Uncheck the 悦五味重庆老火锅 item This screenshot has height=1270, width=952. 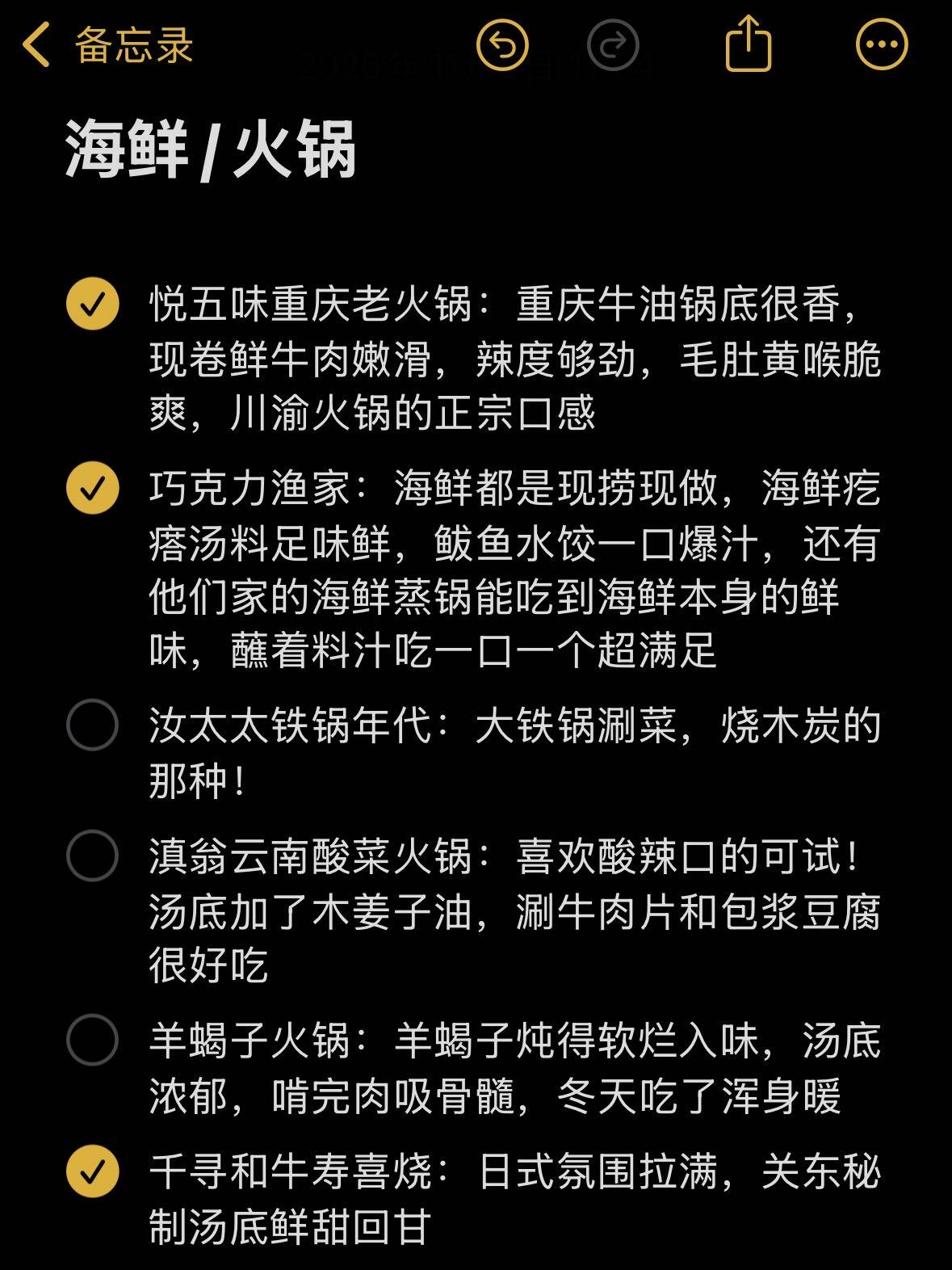(x=93, y=305)
